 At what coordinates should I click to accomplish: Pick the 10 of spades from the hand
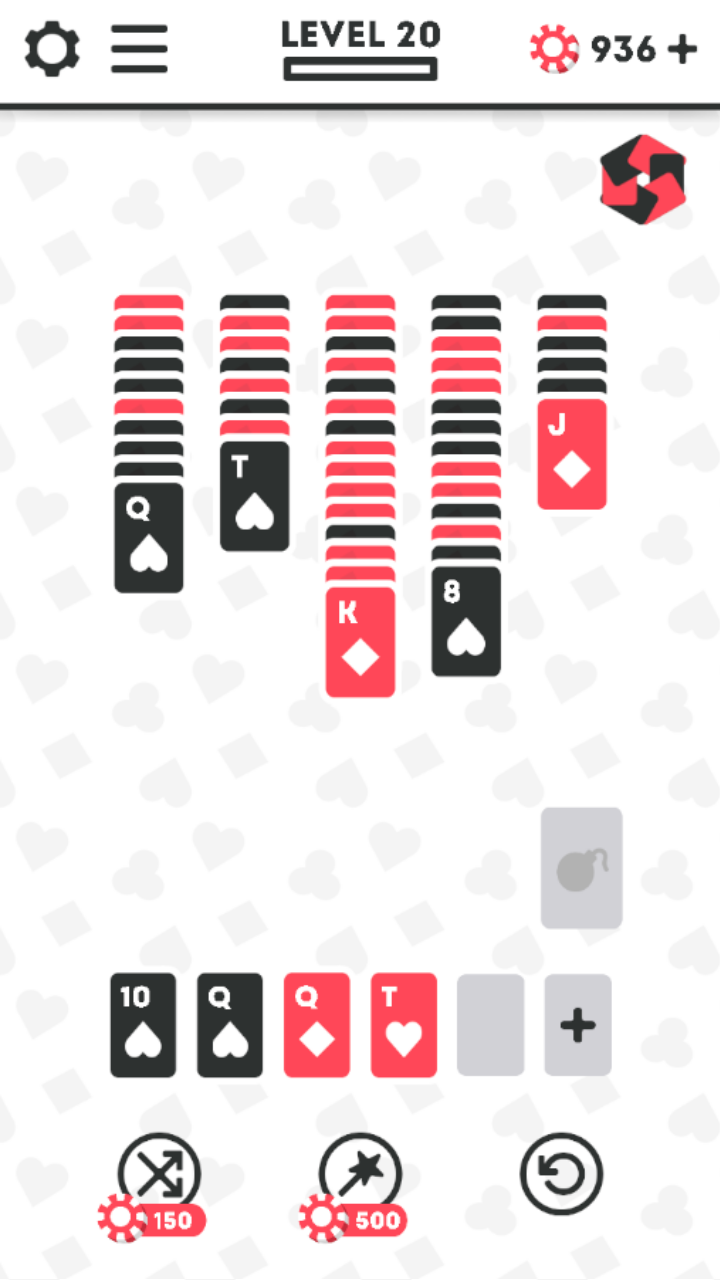tap(143, 1025)
